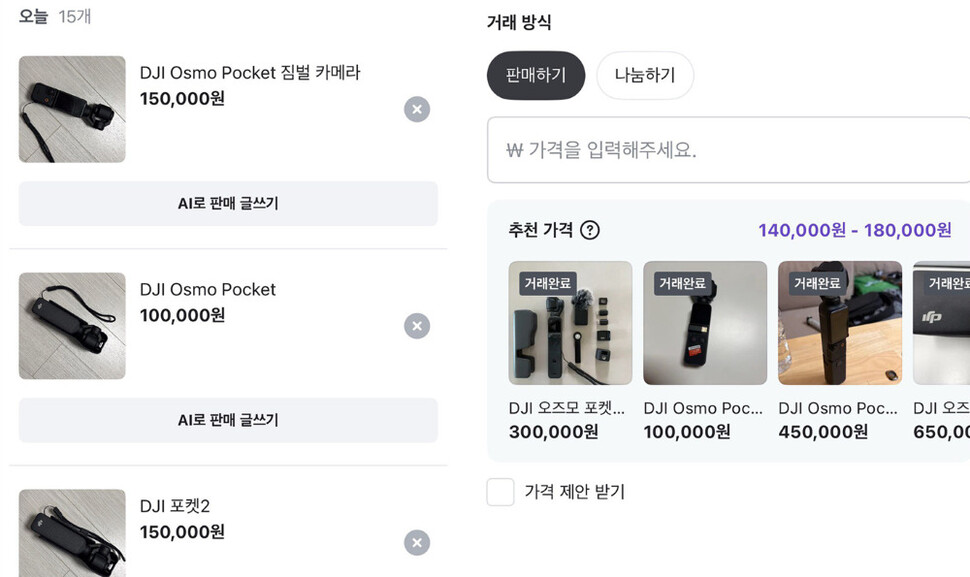
Task: Switch trade method to 나눔하기
Action: 645,75
